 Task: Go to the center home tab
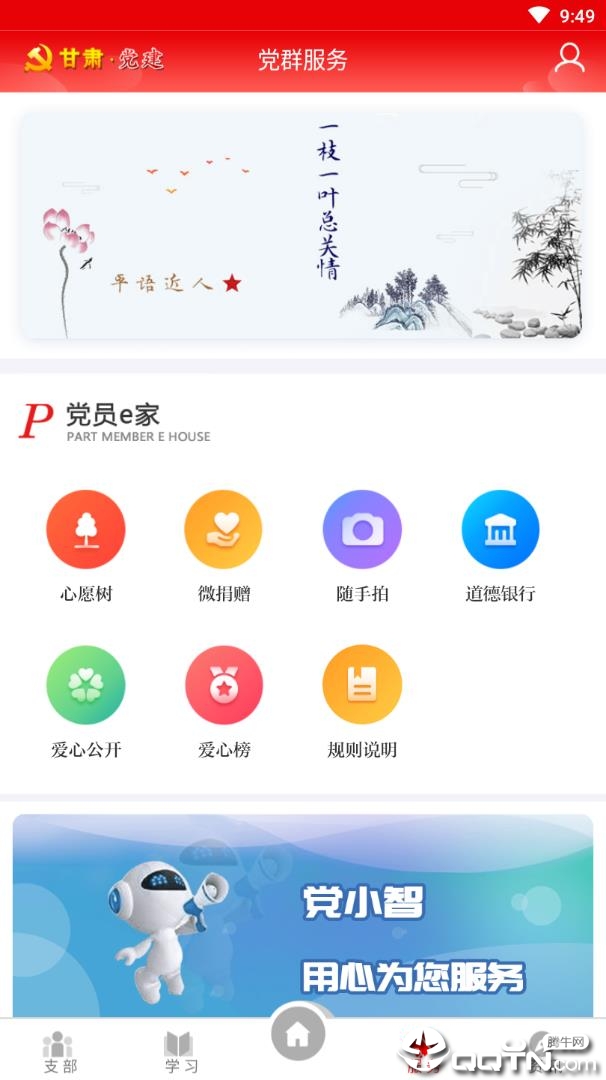(x=298, y=1036)
